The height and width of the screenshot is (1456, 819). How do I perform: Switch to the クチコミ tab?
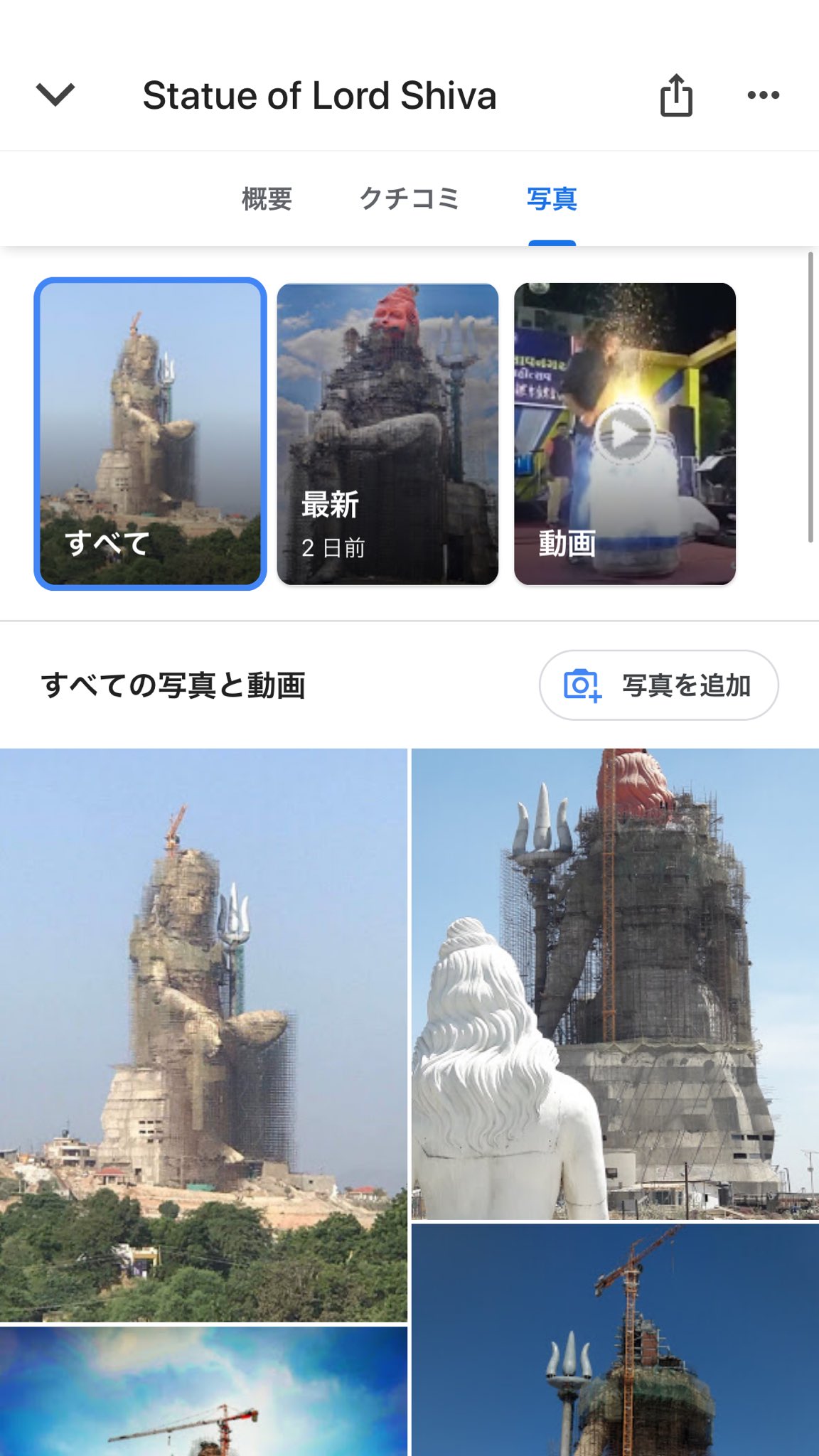click(x=409, y=199)
